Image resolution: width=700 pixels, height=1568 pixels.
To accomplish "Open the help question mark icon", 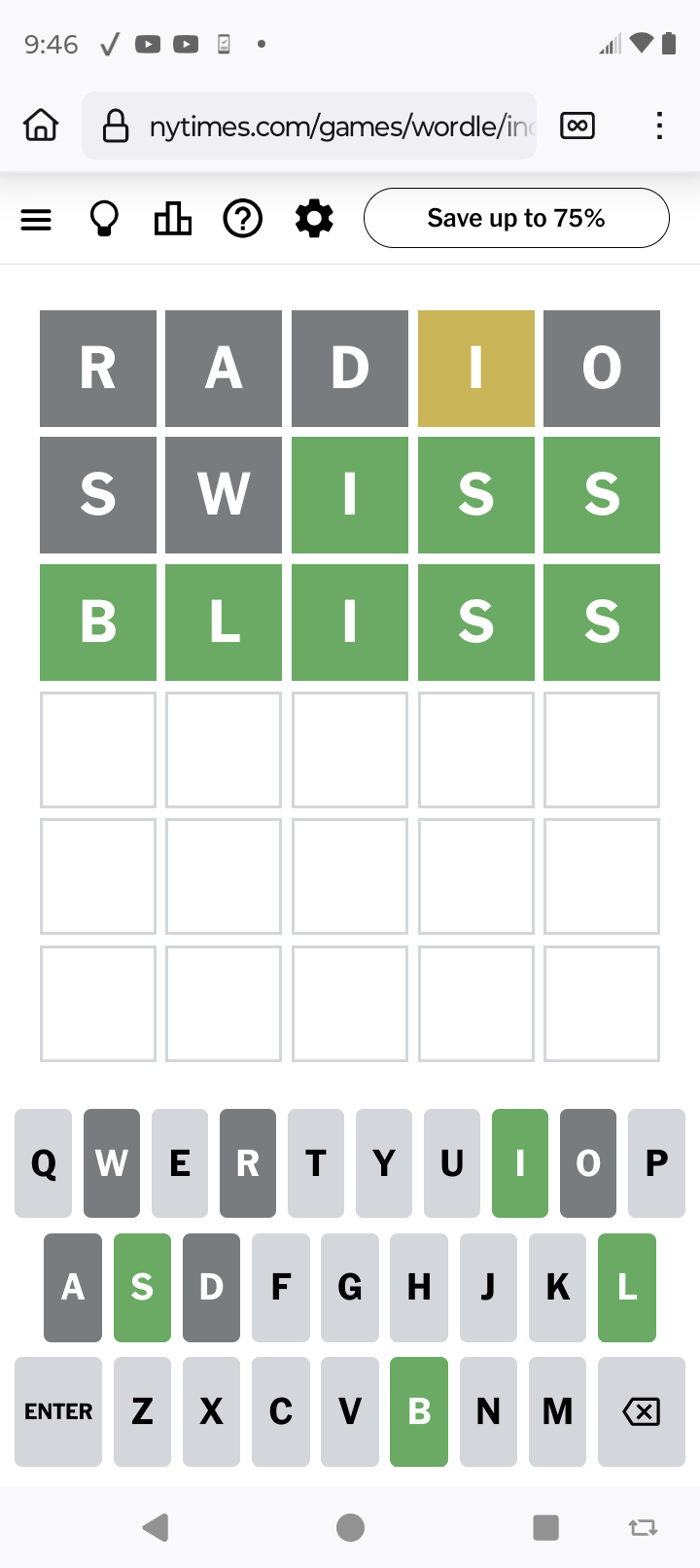I will pyautogui.click(x=243, y=219).
